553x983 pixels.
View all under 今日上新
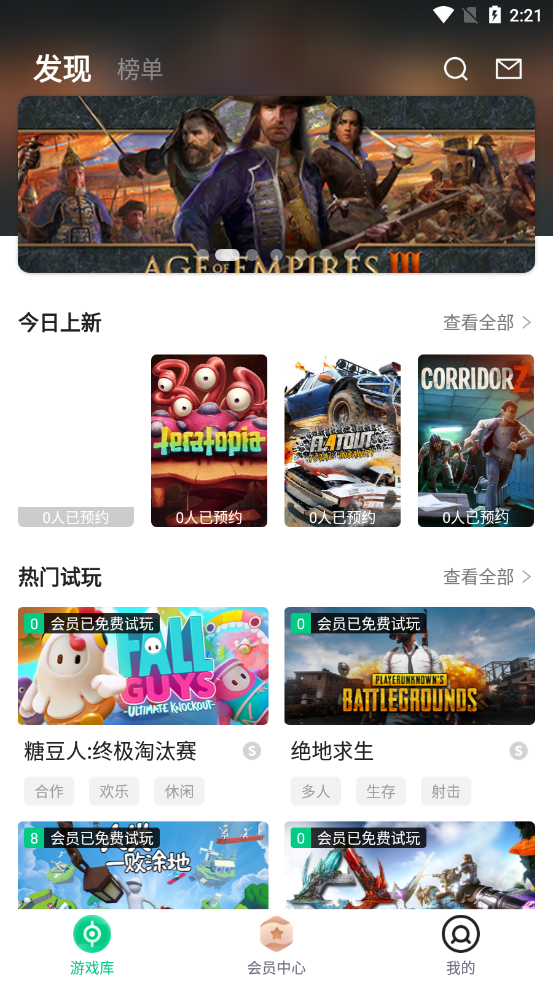[x=487, y=323]
